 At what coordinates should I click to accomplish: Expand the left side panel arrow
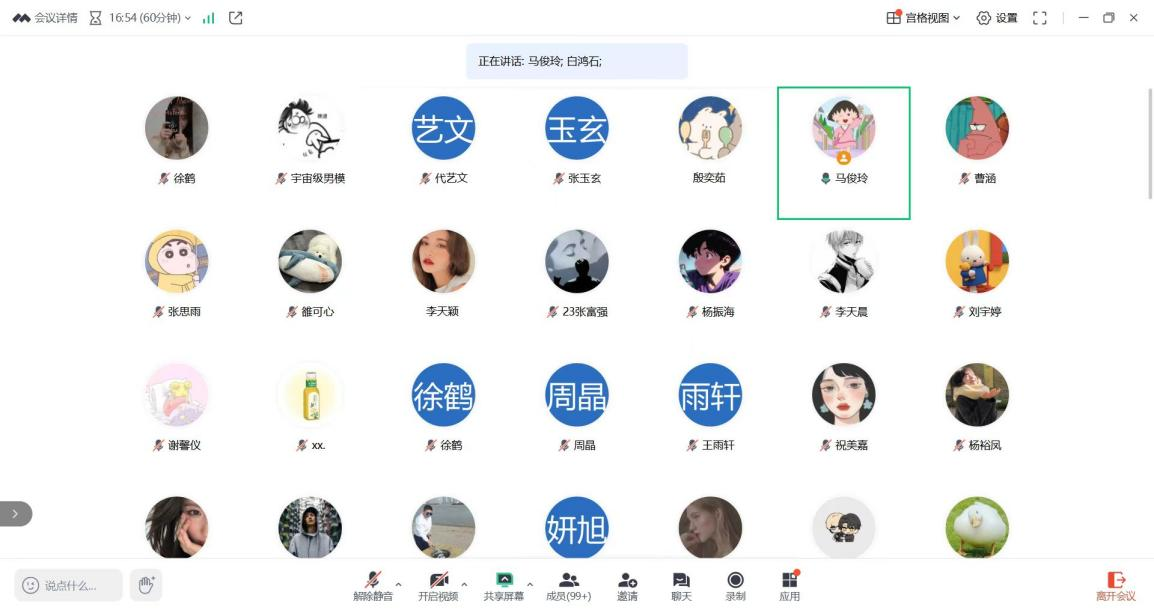pos(15,513)
